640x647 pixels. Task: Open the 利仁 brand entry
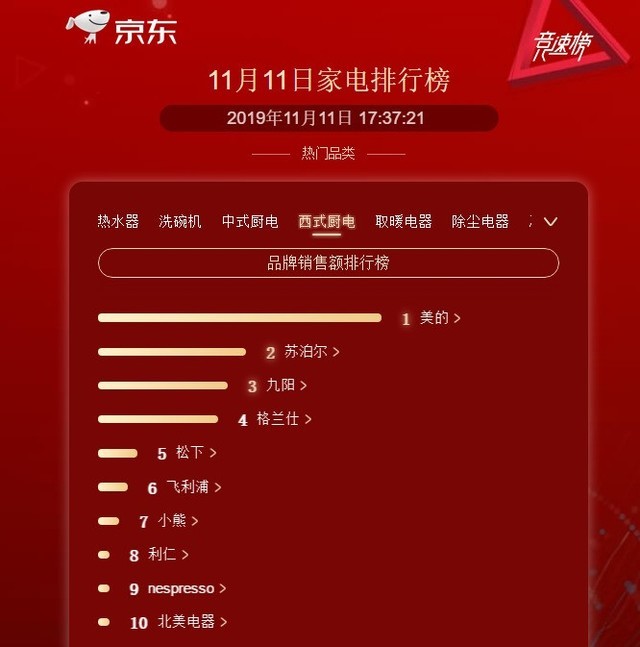pos(168,555)
